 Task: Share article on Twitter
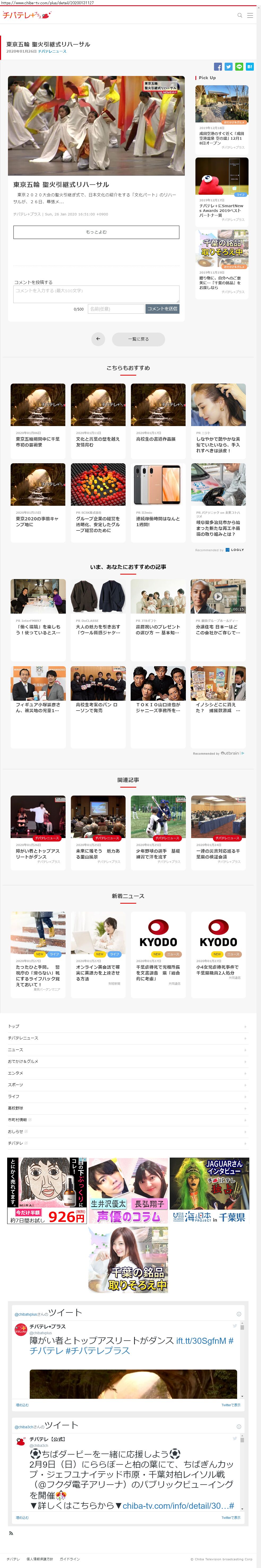point(228,66)
